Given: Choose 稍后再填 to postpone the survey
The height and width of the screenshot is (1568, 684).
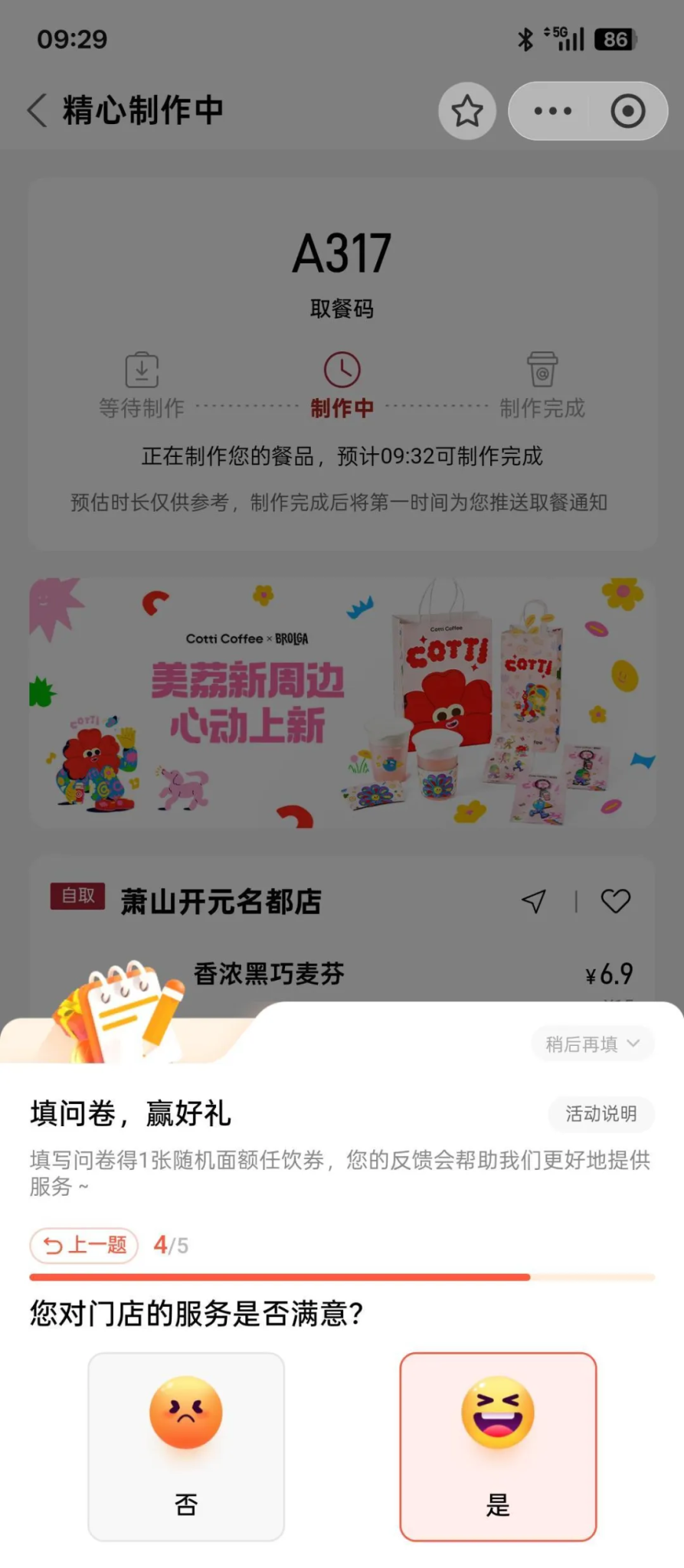Looking at the screenshot, I should tap(592, 1044).
